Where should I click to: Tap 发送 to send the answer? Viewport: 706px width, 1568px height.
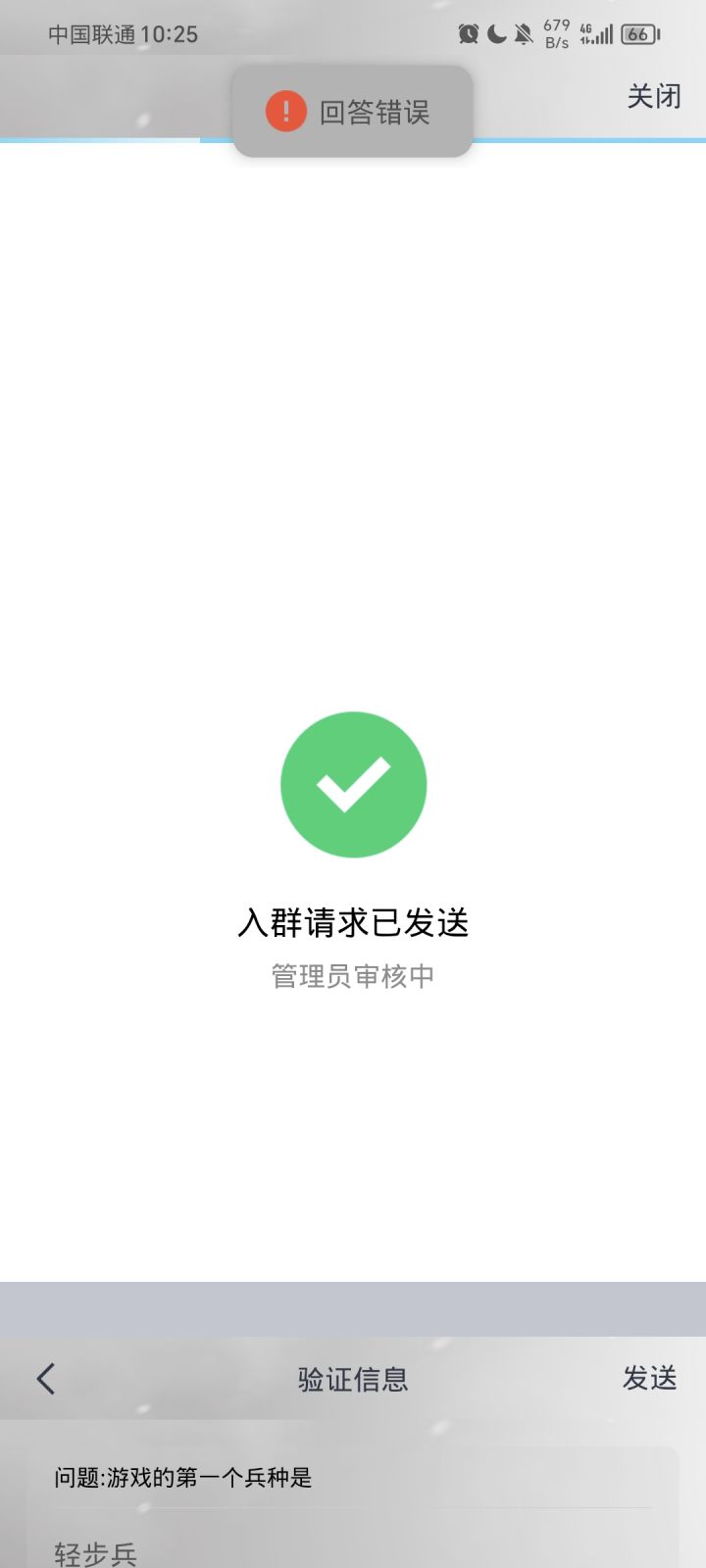(649, 1378)
